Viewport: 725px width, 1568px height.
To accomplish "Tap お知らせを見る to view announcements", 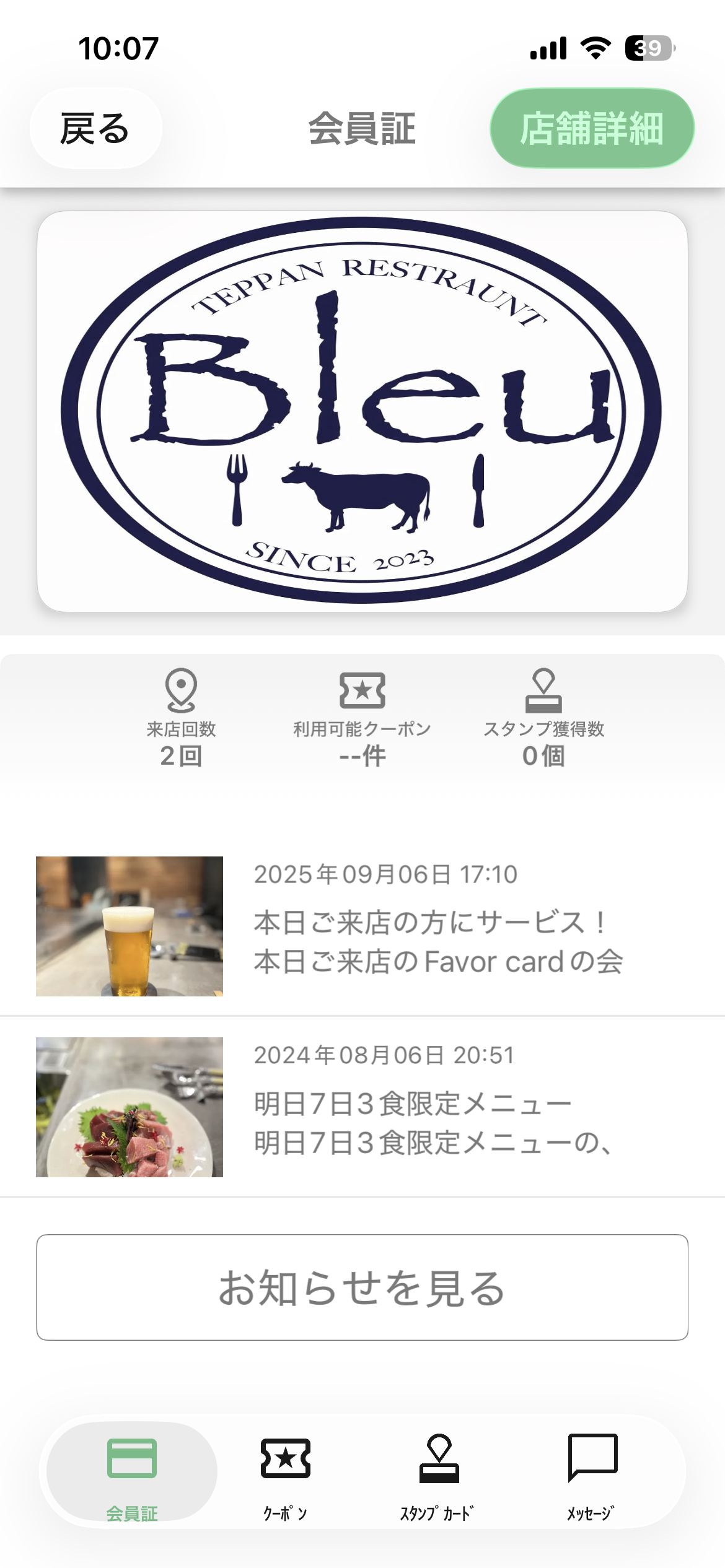I will 362,1287.
